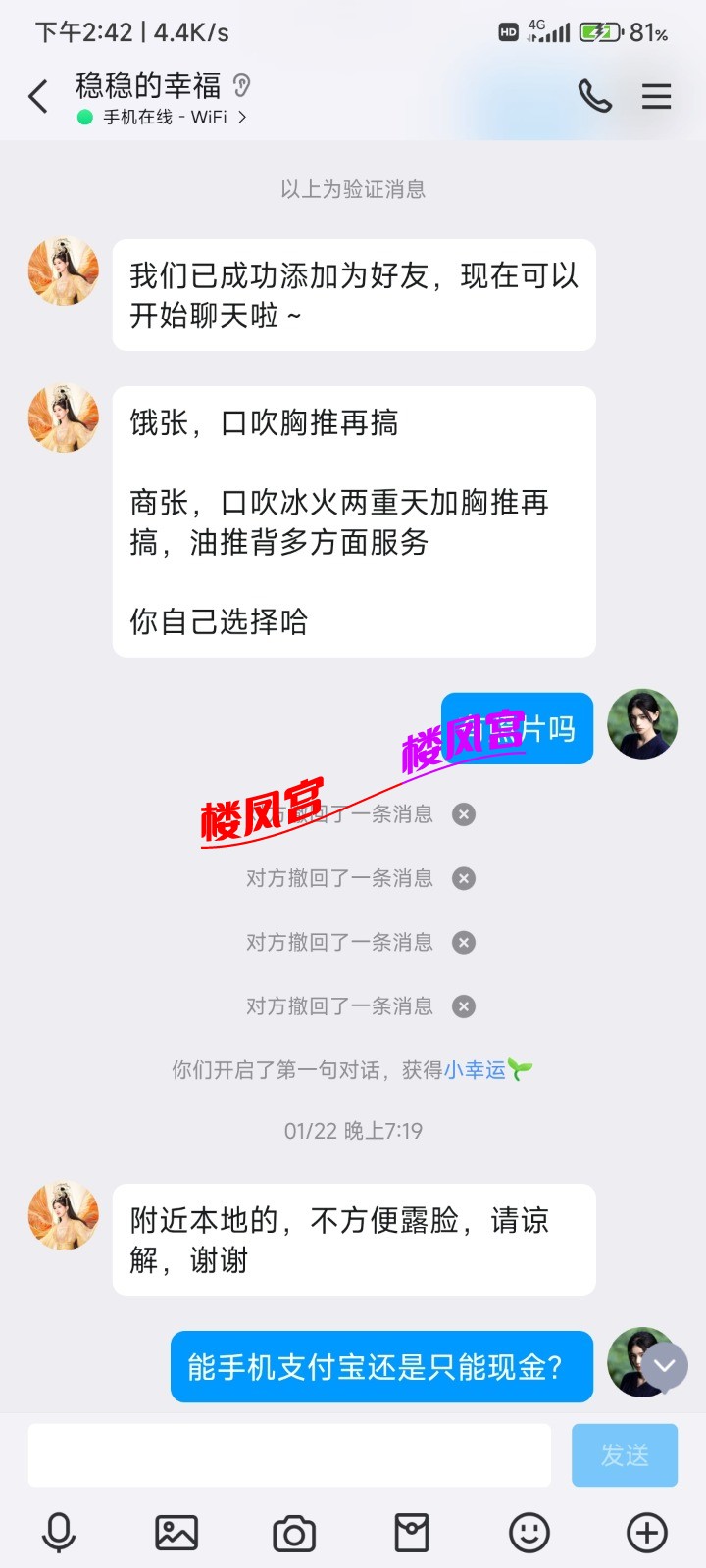
Task: Open the image gallery picker
Action: 177,1532
